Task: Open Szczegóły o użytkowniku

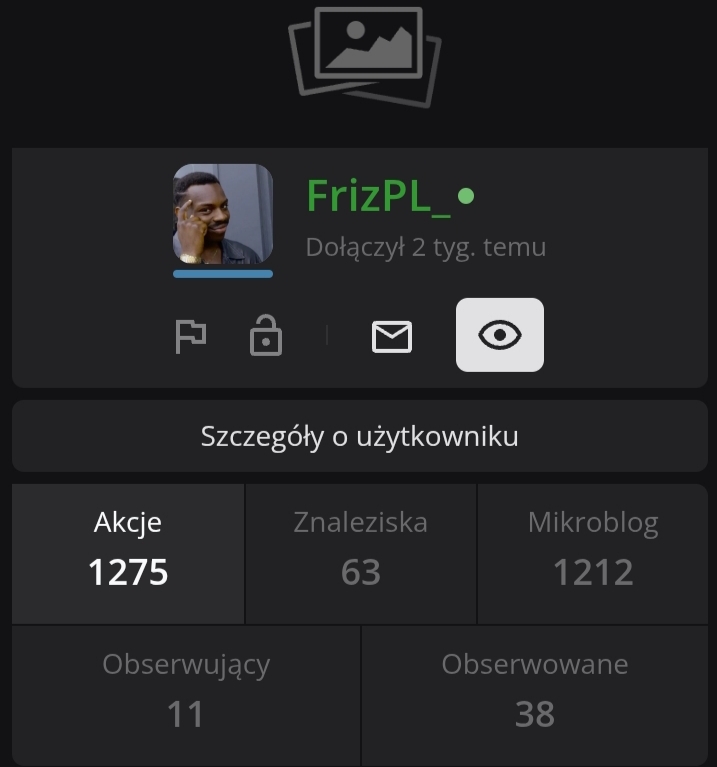Action: [359, 436]
